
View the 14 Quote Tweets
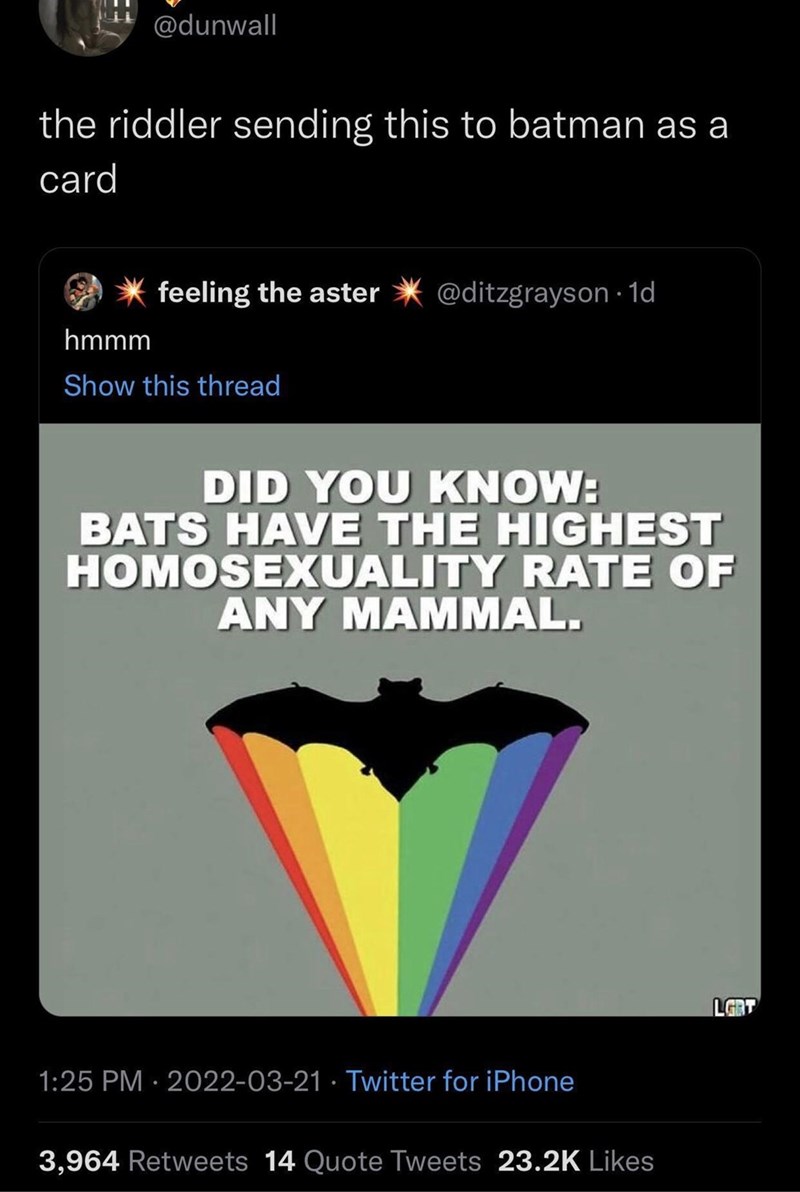pos(373,1161)
